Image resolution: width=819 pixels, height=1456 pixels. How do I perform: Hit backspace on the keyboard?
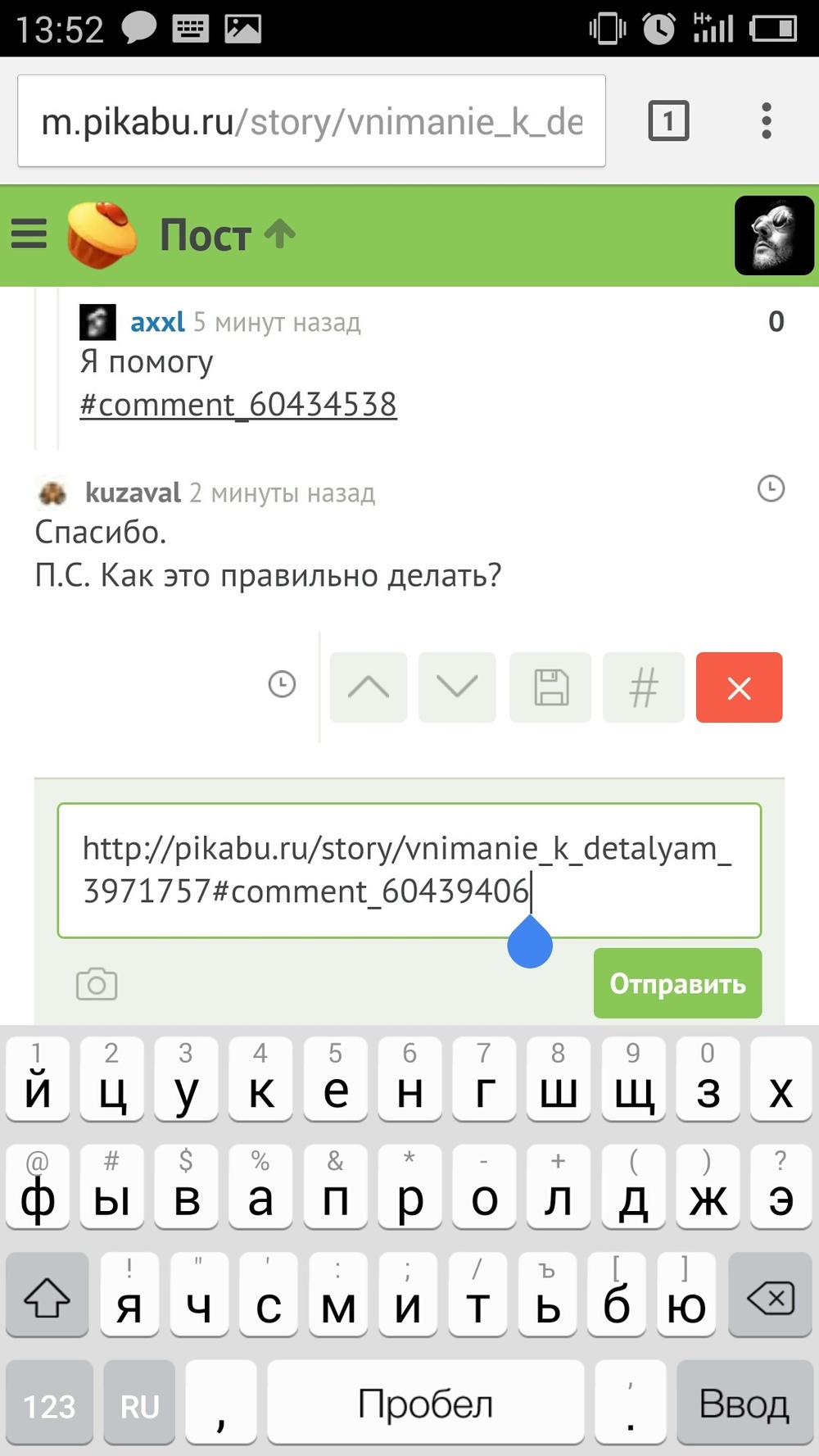tap(771, 1297)
